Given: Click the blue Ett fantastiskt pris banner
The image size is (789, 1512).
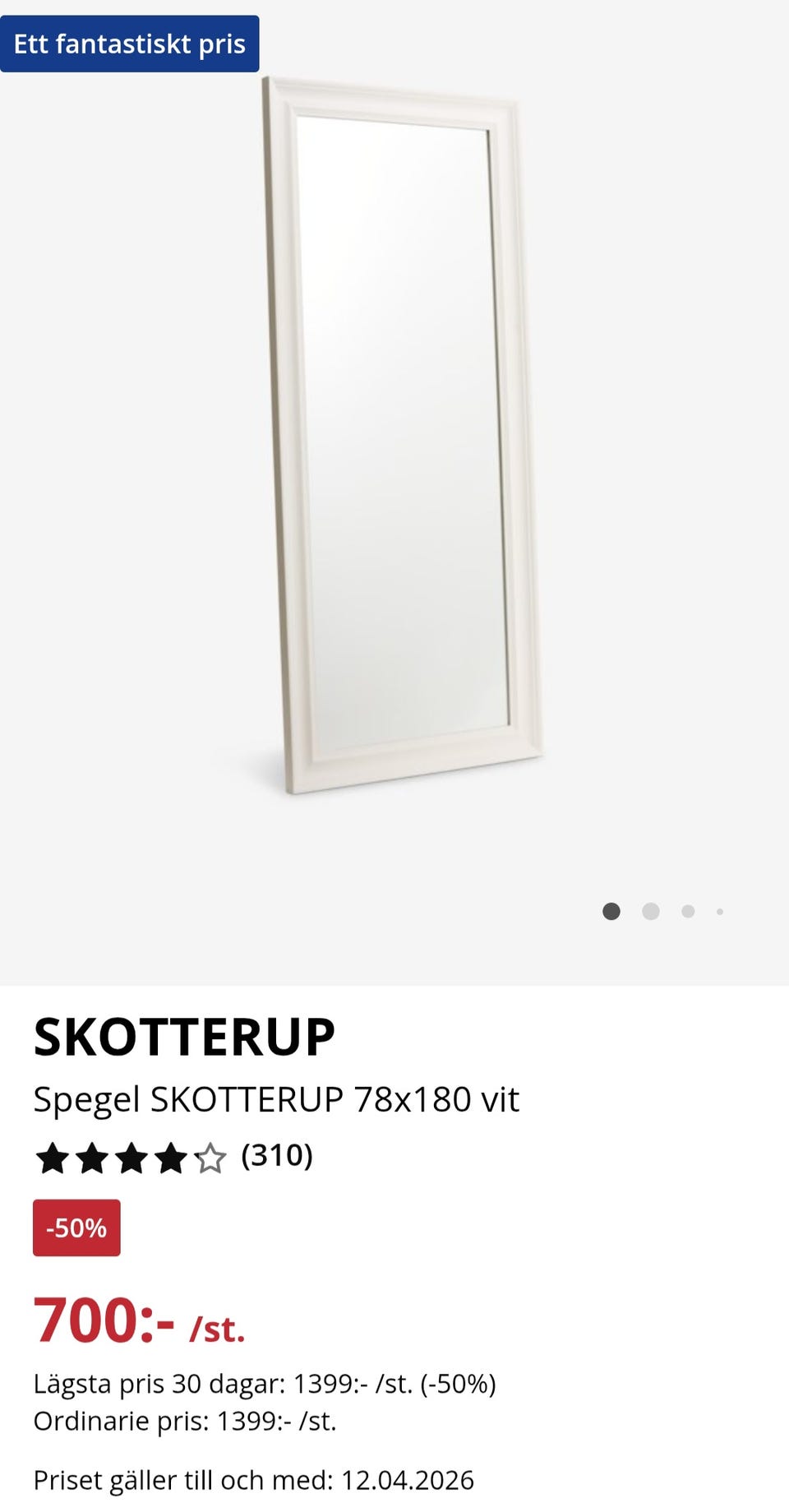Looking at the screenshot, I should [x=130, y=44].
